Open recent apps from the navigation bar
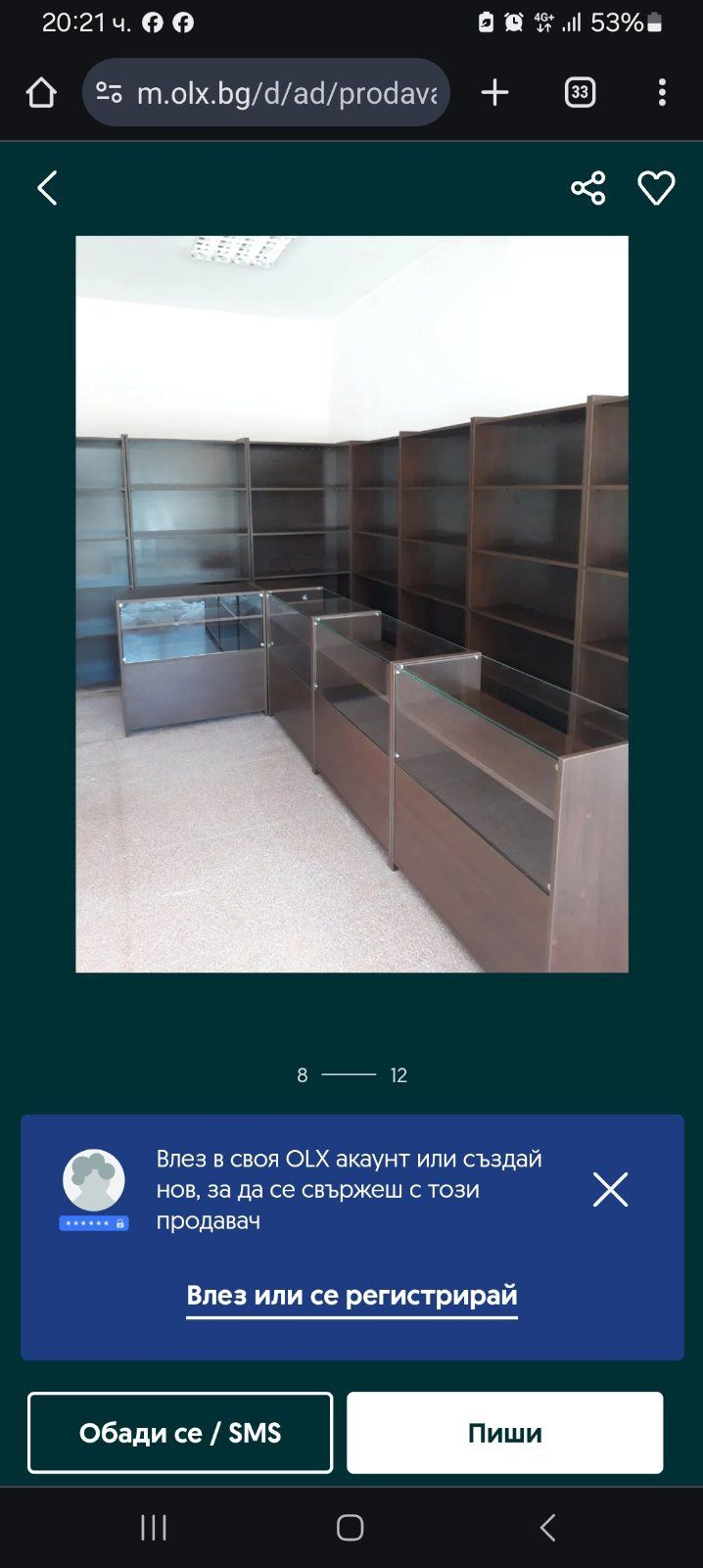The height and width of the screenshot is (1568, 703). tap(154, 1527)
